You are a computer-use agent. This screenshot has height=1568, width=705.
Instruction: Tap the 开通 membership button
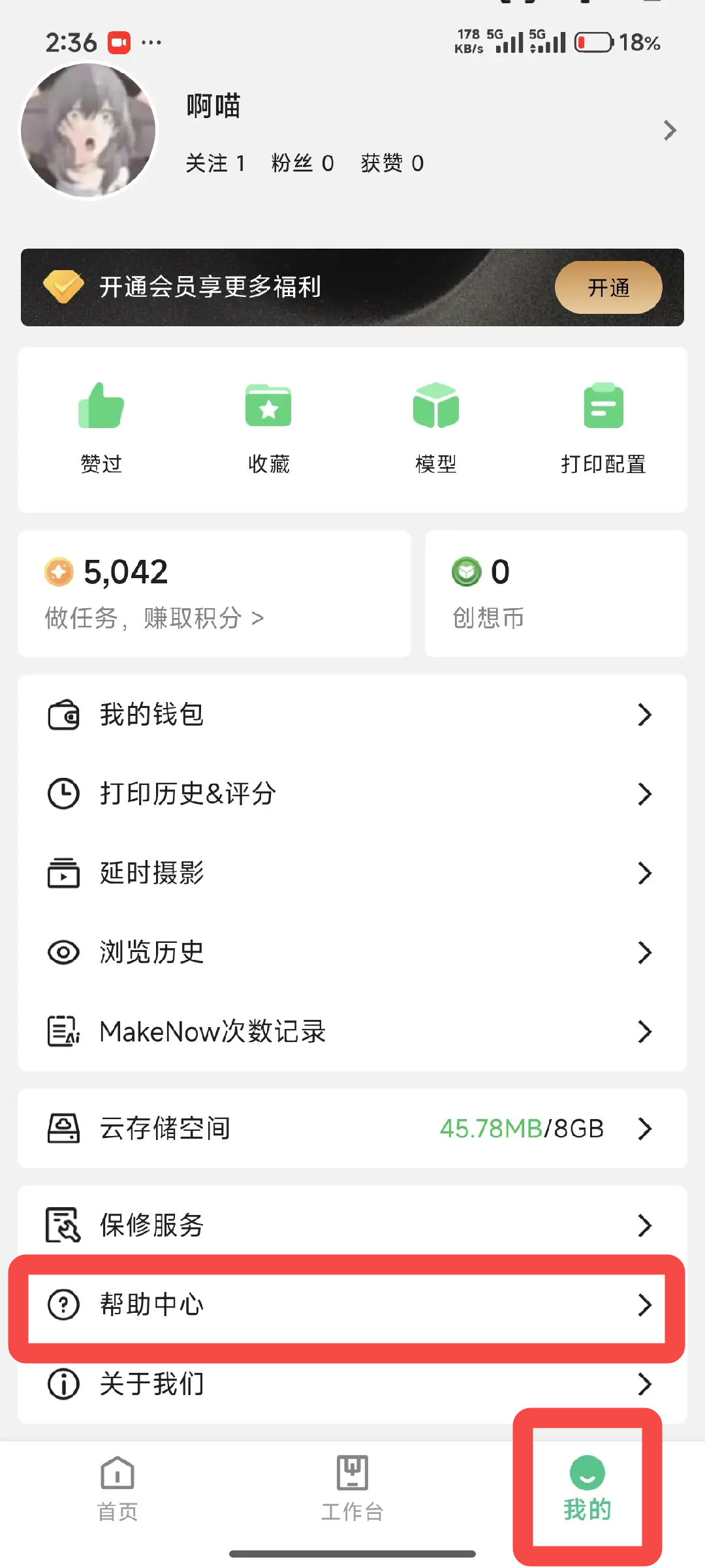(608, 287)
